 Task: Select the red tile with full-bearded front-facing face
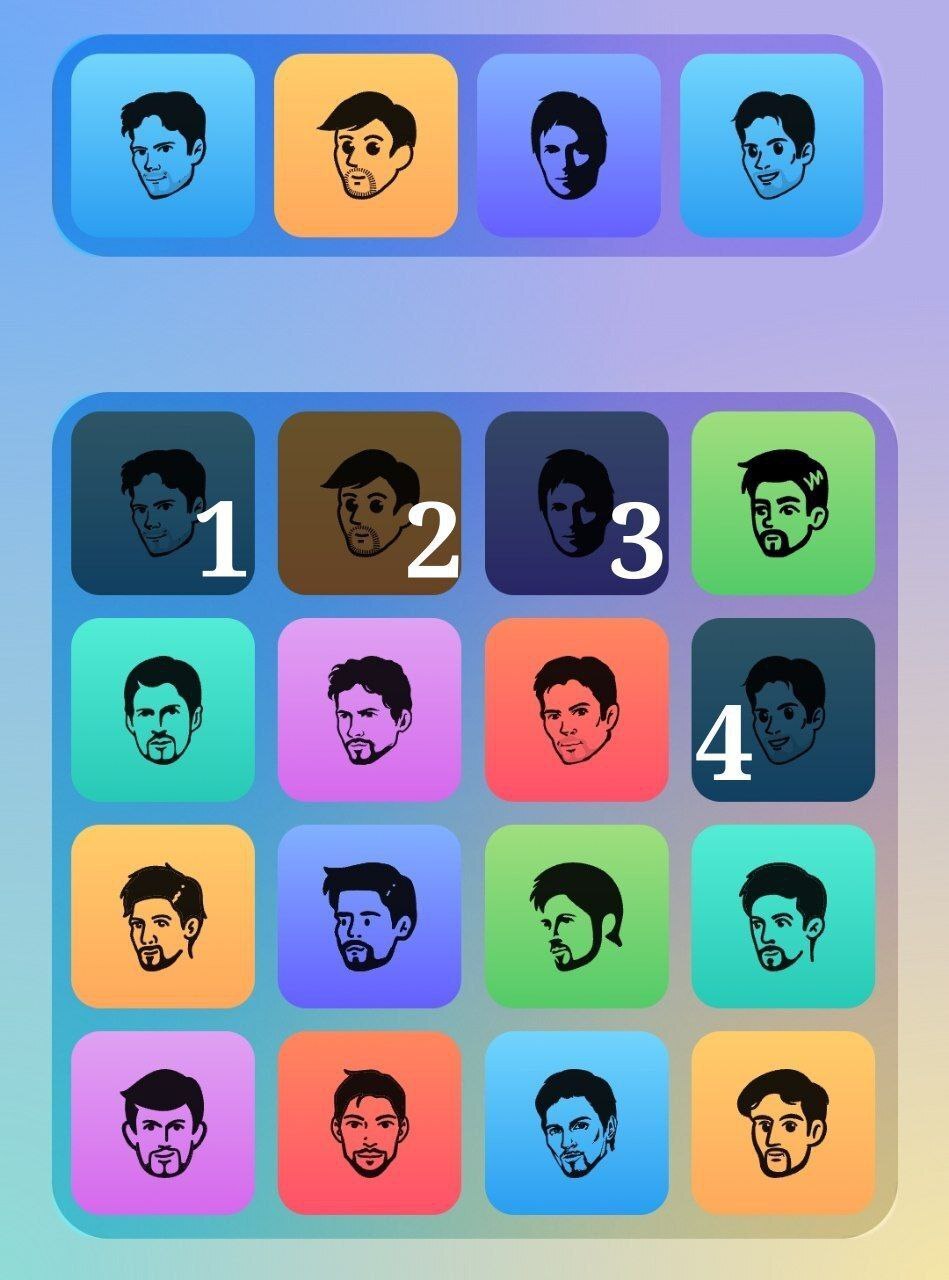369,1123
